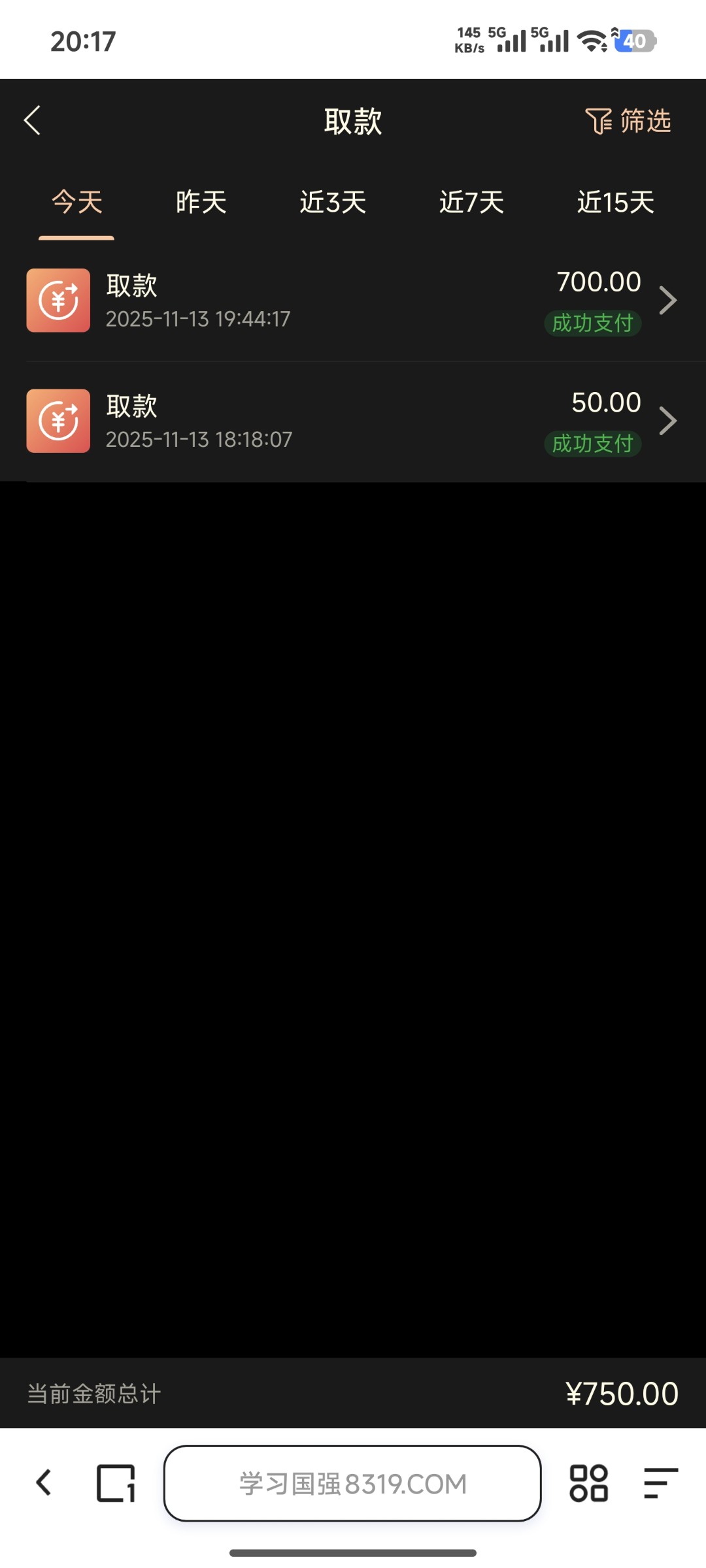The height and width of the screenshot is (1568, 706).
Task: Open the 筛选 filter options
Action: coord(628,121)
